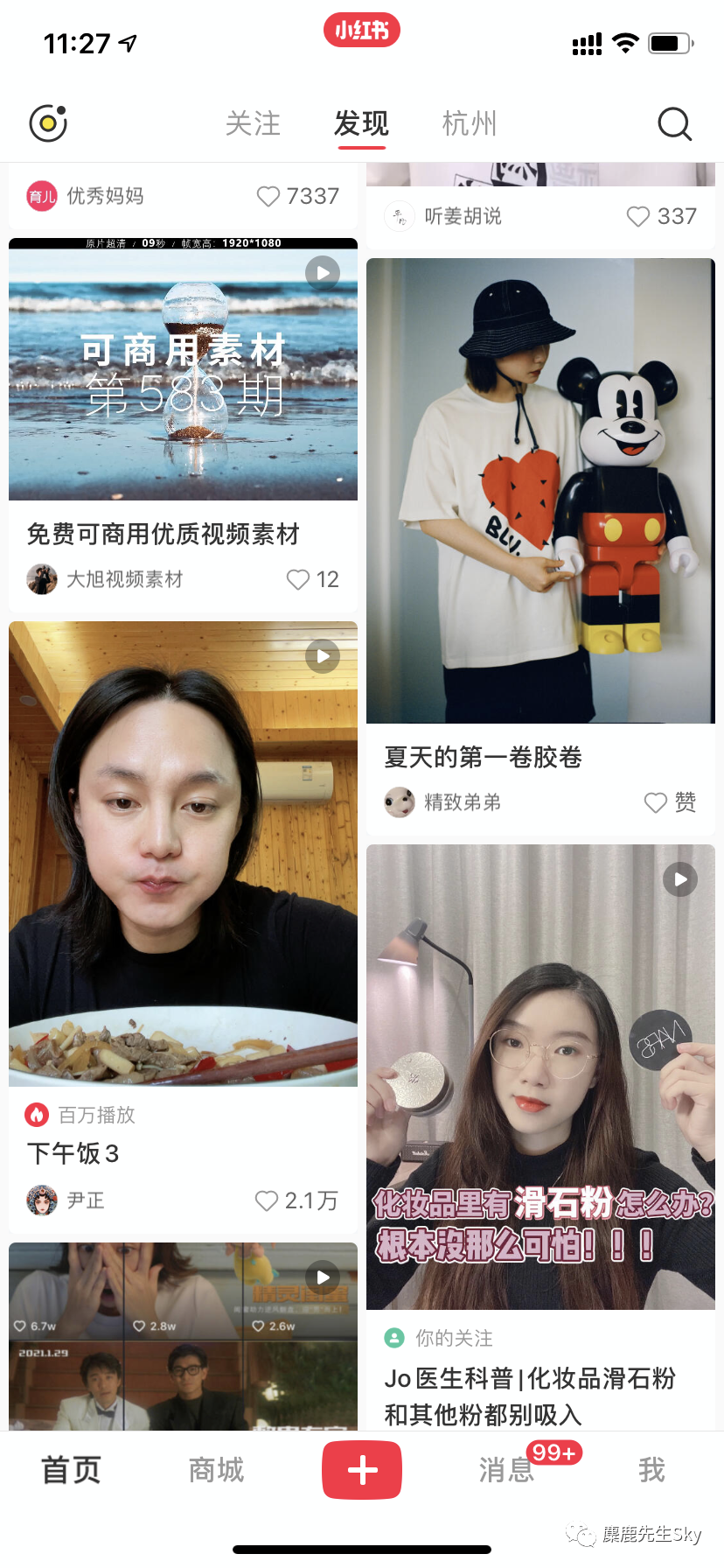Open the search icon
This screenshot has width=724, height=1568.
(x=674, y=123)
